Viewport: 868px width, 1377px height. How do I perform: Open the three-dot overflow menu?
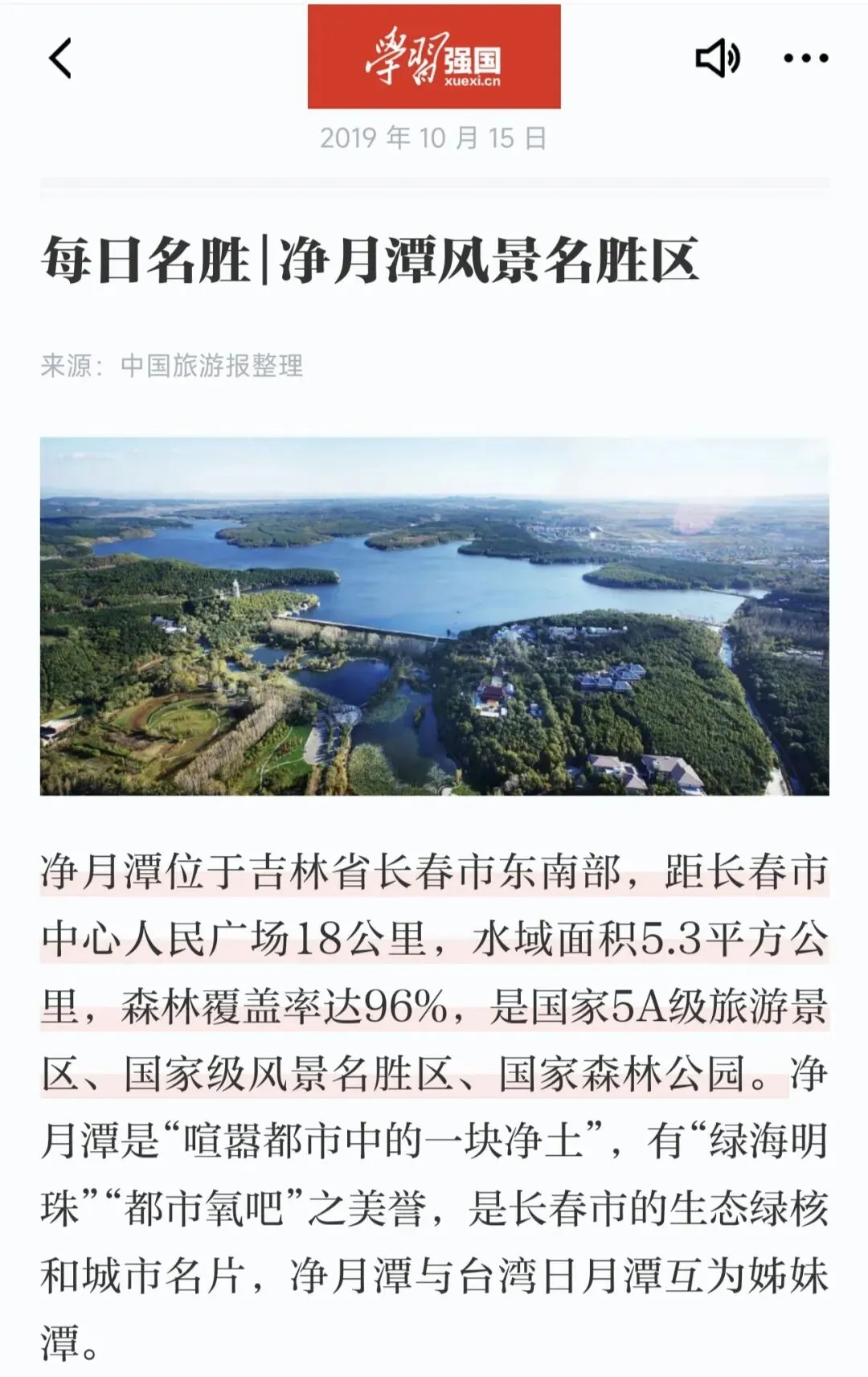806,58
